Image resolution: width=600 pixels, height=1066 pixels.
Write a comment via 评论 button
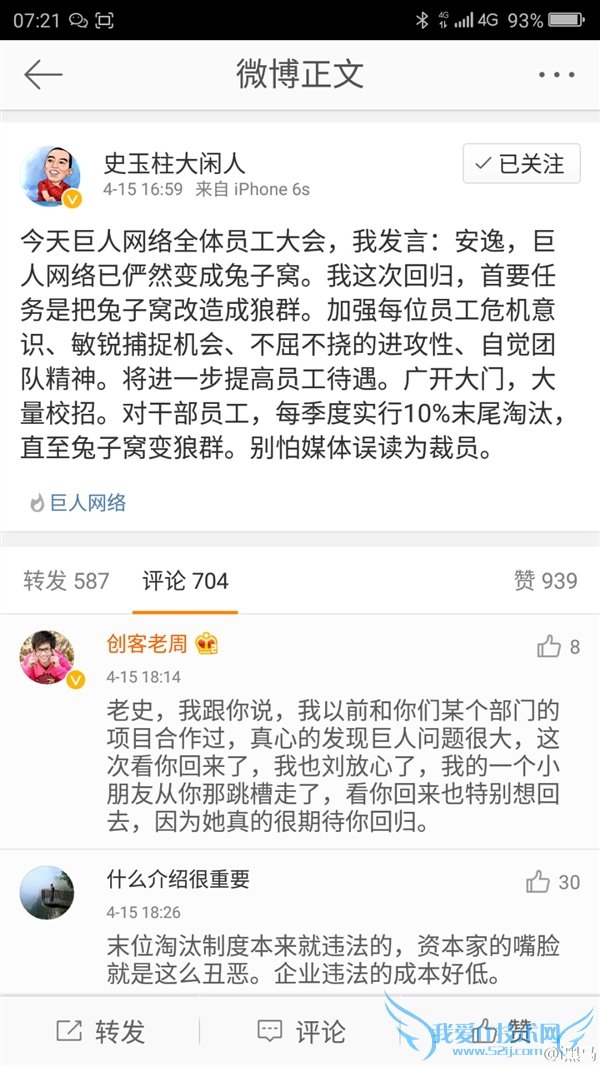click(300, 1031)
